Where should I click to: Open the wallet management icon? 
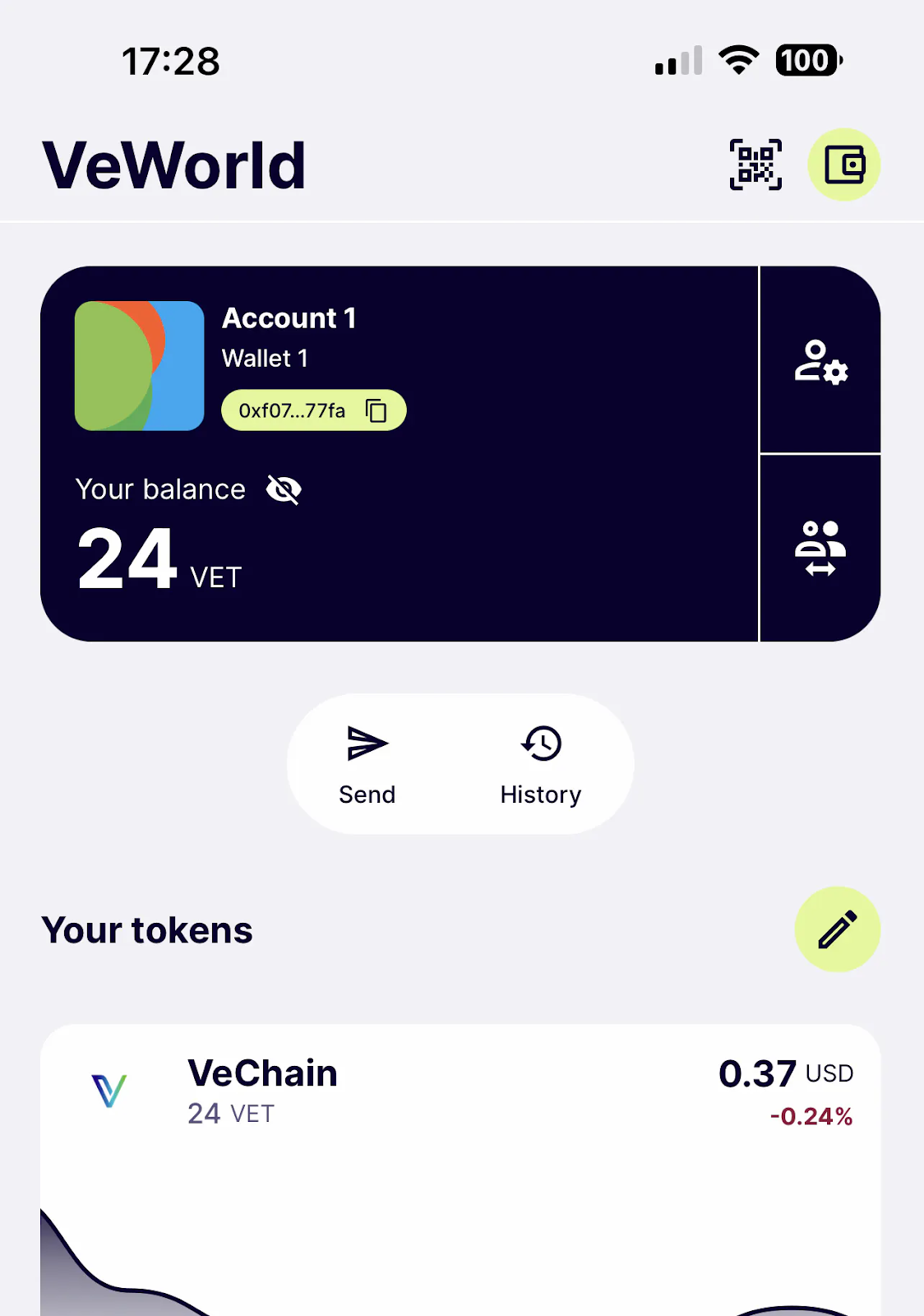(x=843, y=165)
